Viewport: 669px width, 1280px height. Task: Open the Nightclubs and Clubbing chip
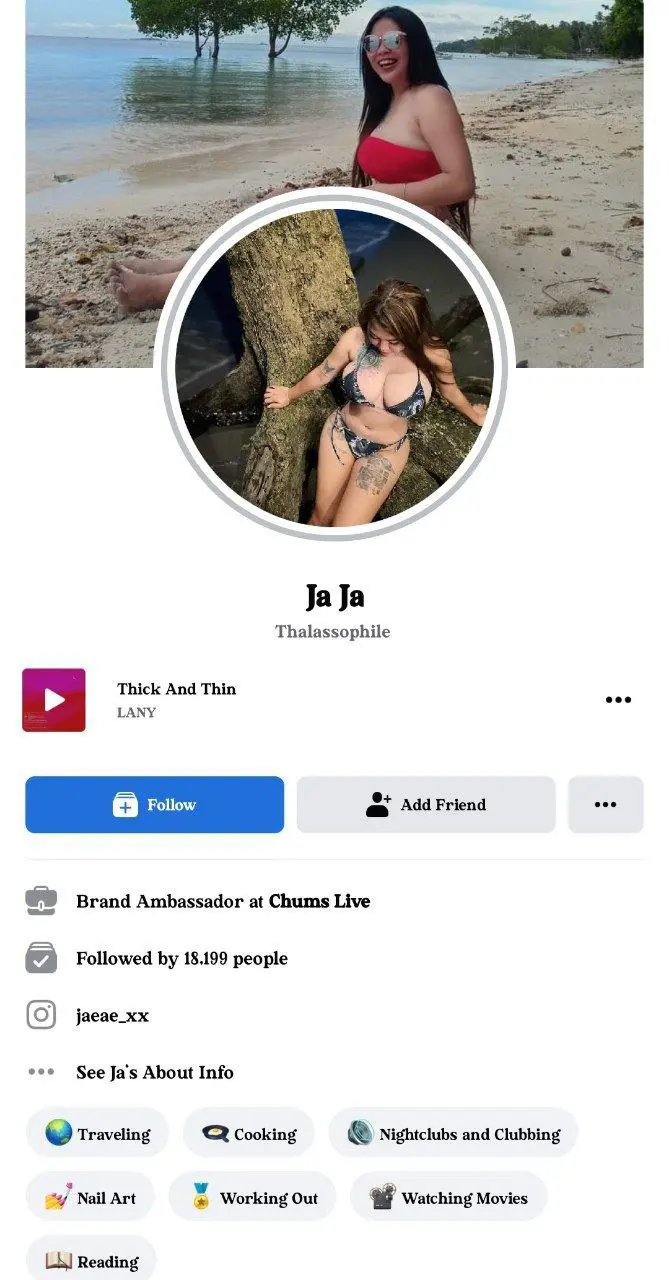pos(453,1133)
